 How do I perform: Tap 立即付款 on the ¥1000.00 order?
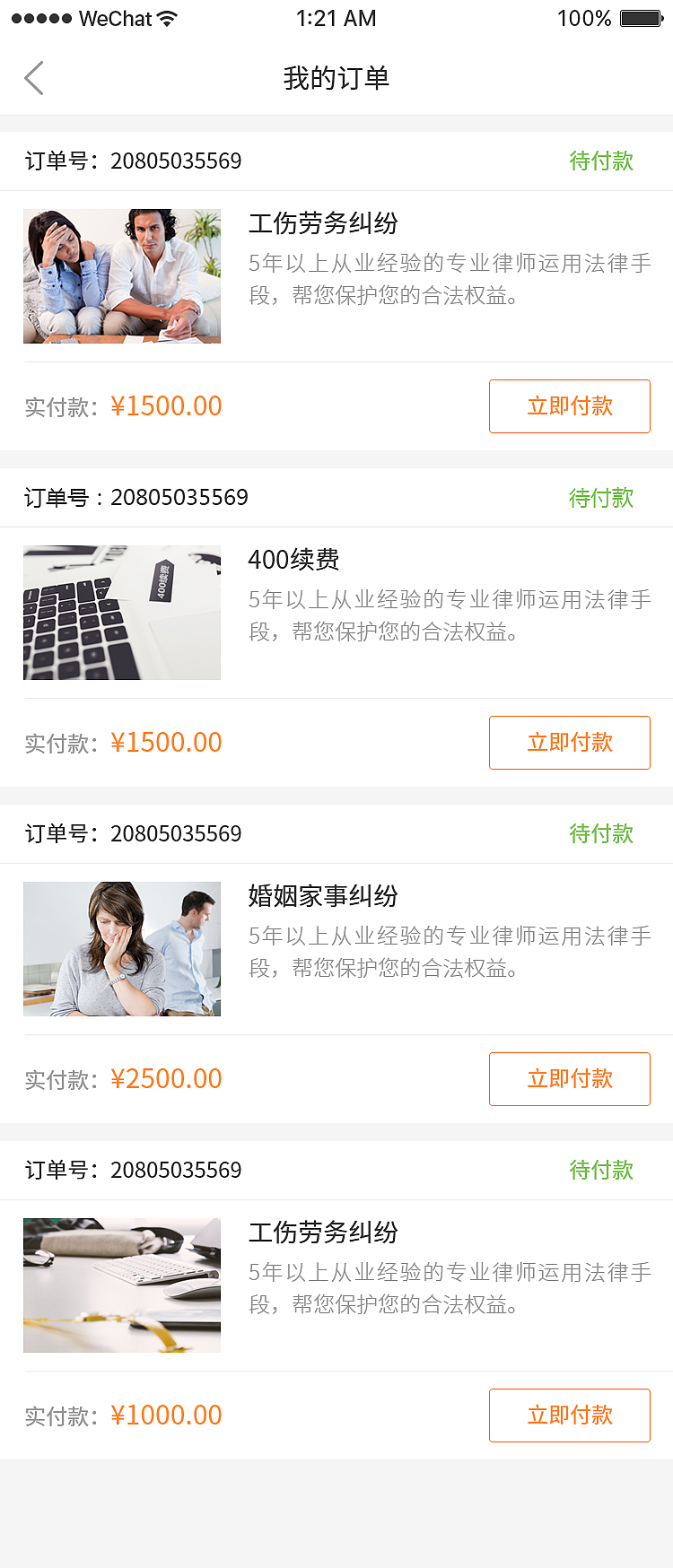(569, 1415)
